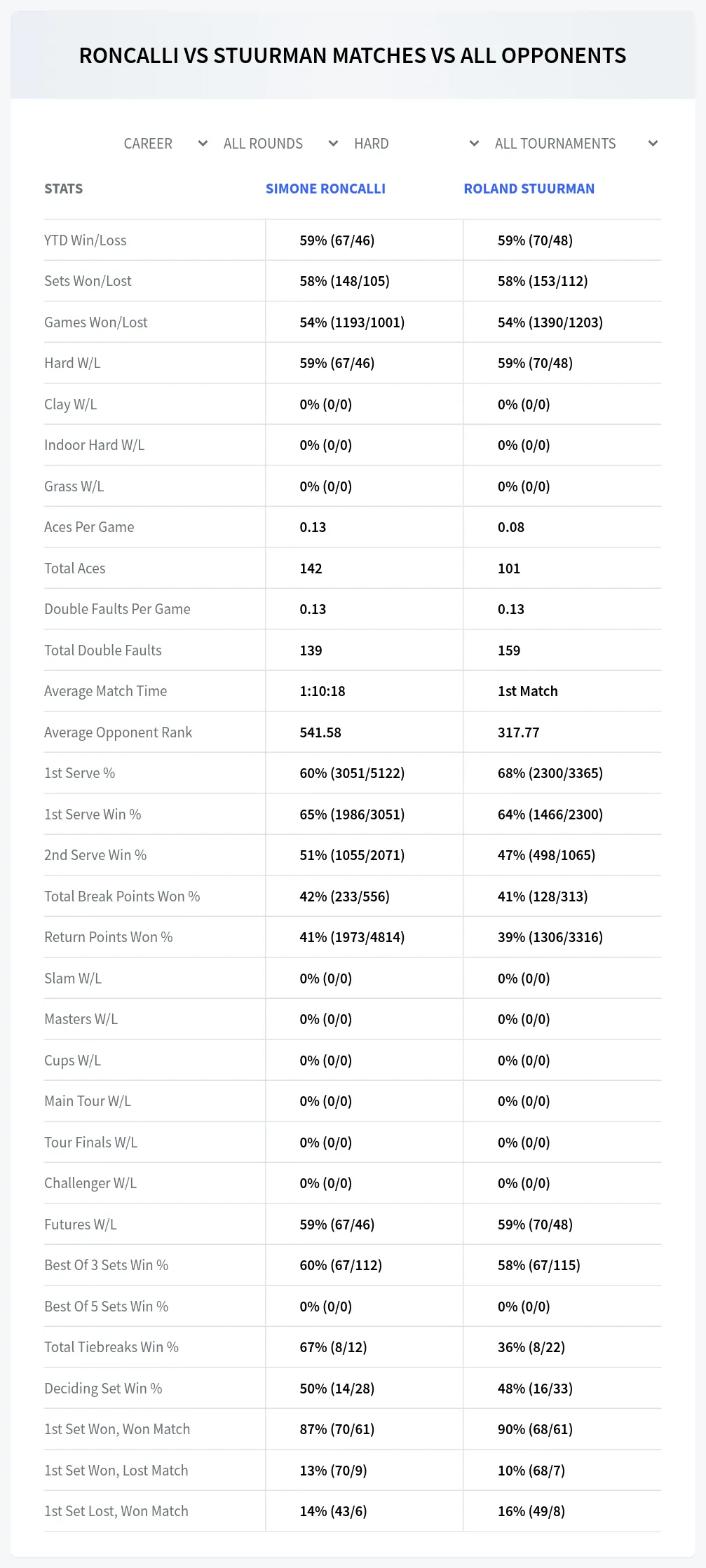
Task: Expand the ALL ROUNDS dropdown
Action: tap(280, 144)
